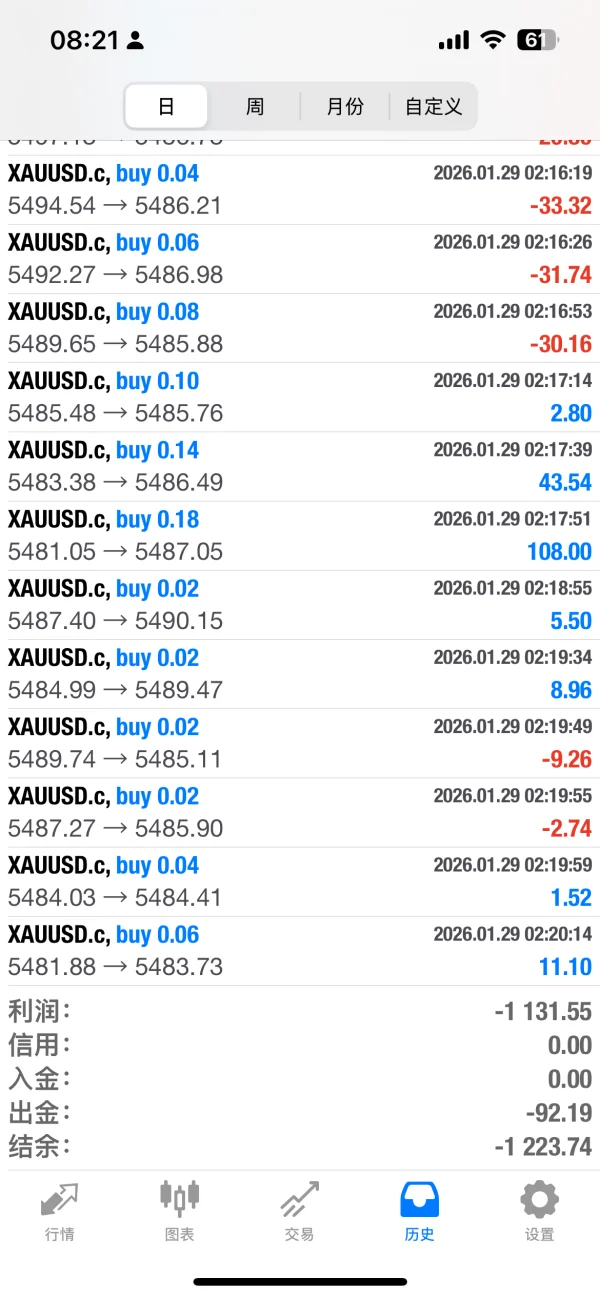Switch to the 周 (week) period
The width and height of the screenshot is (600, 1298).
(x=255, y=106)
